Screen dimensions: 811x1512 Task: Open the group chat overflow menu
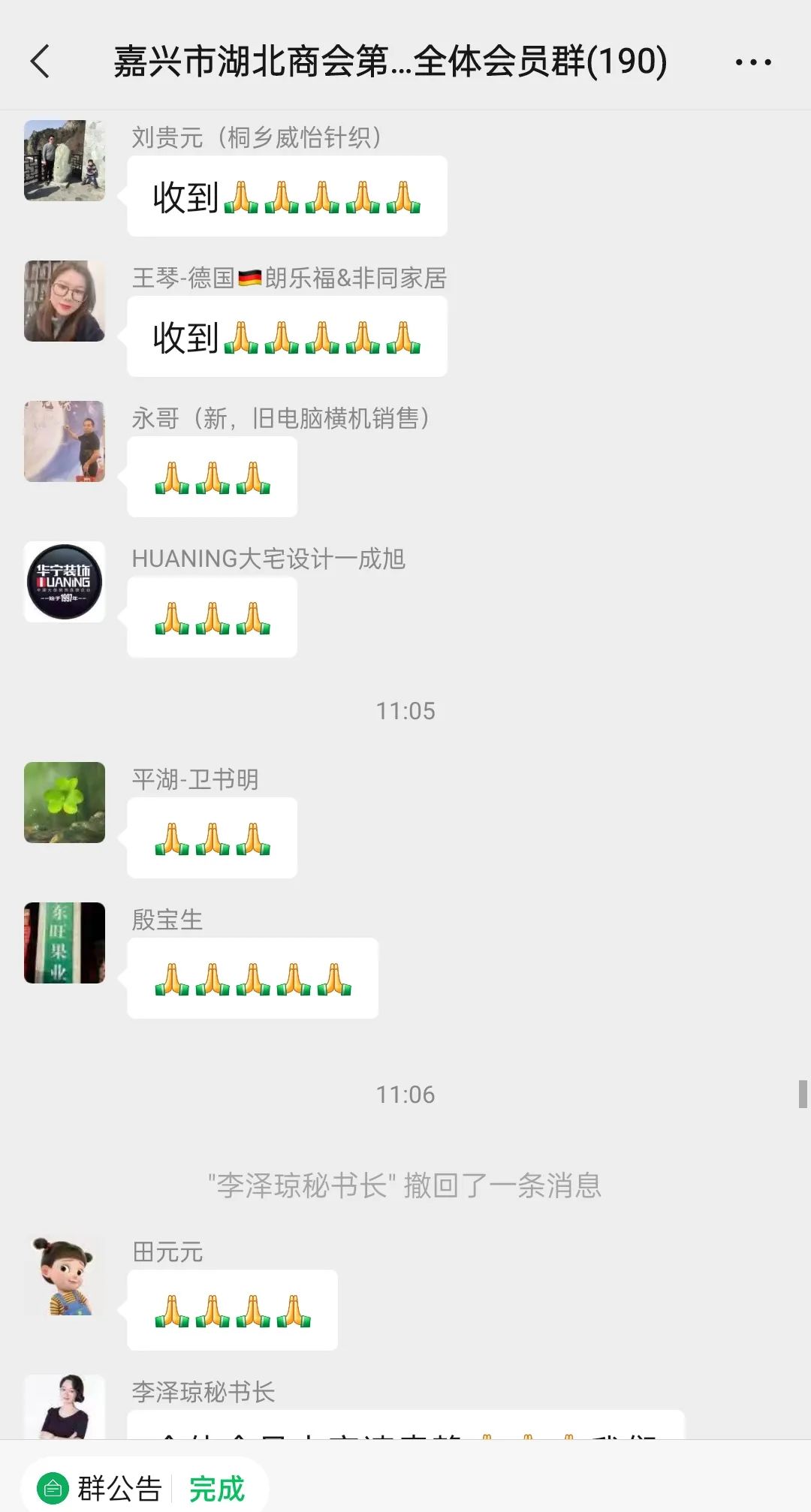[752, 62]
